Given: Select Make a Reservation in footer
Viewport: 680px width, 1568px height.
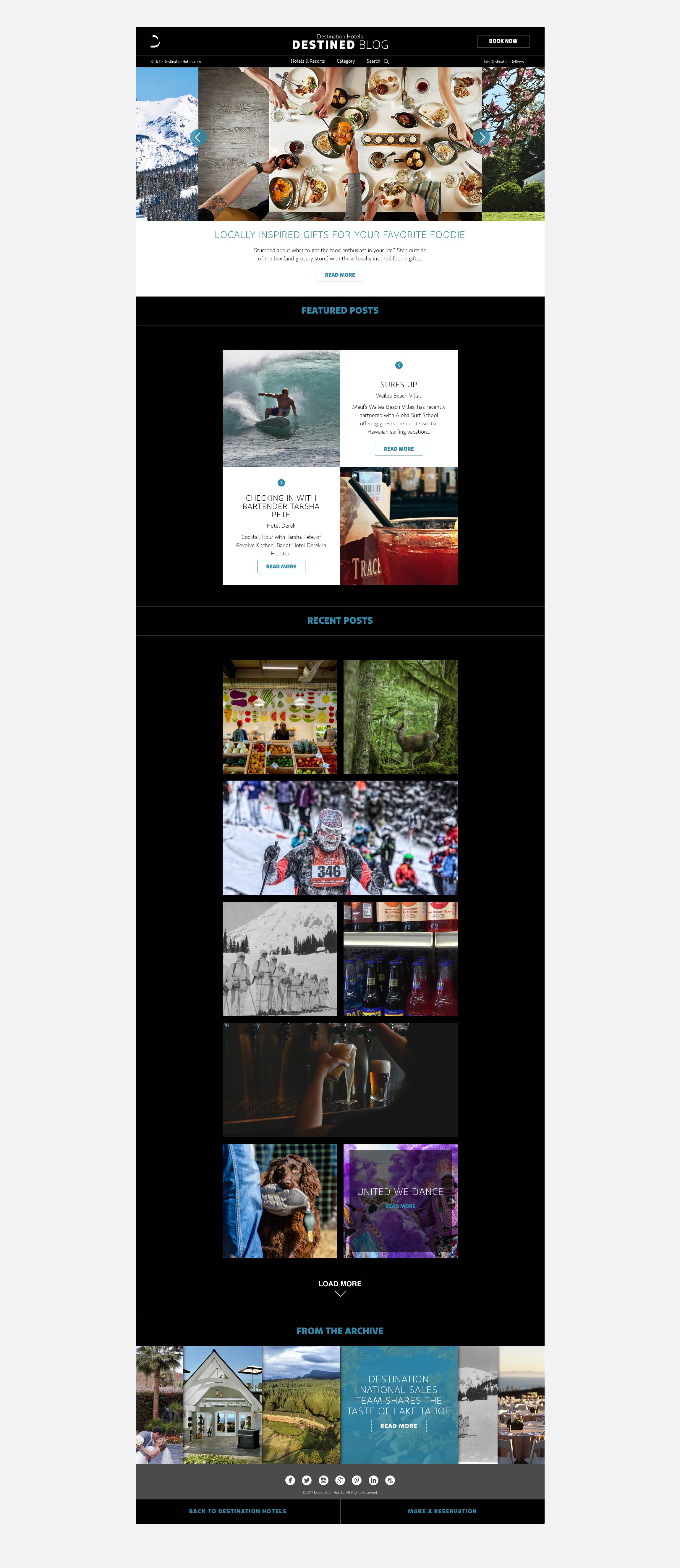Looking at the screenshot, I should pyautogui.click(x=442, y=1511).
